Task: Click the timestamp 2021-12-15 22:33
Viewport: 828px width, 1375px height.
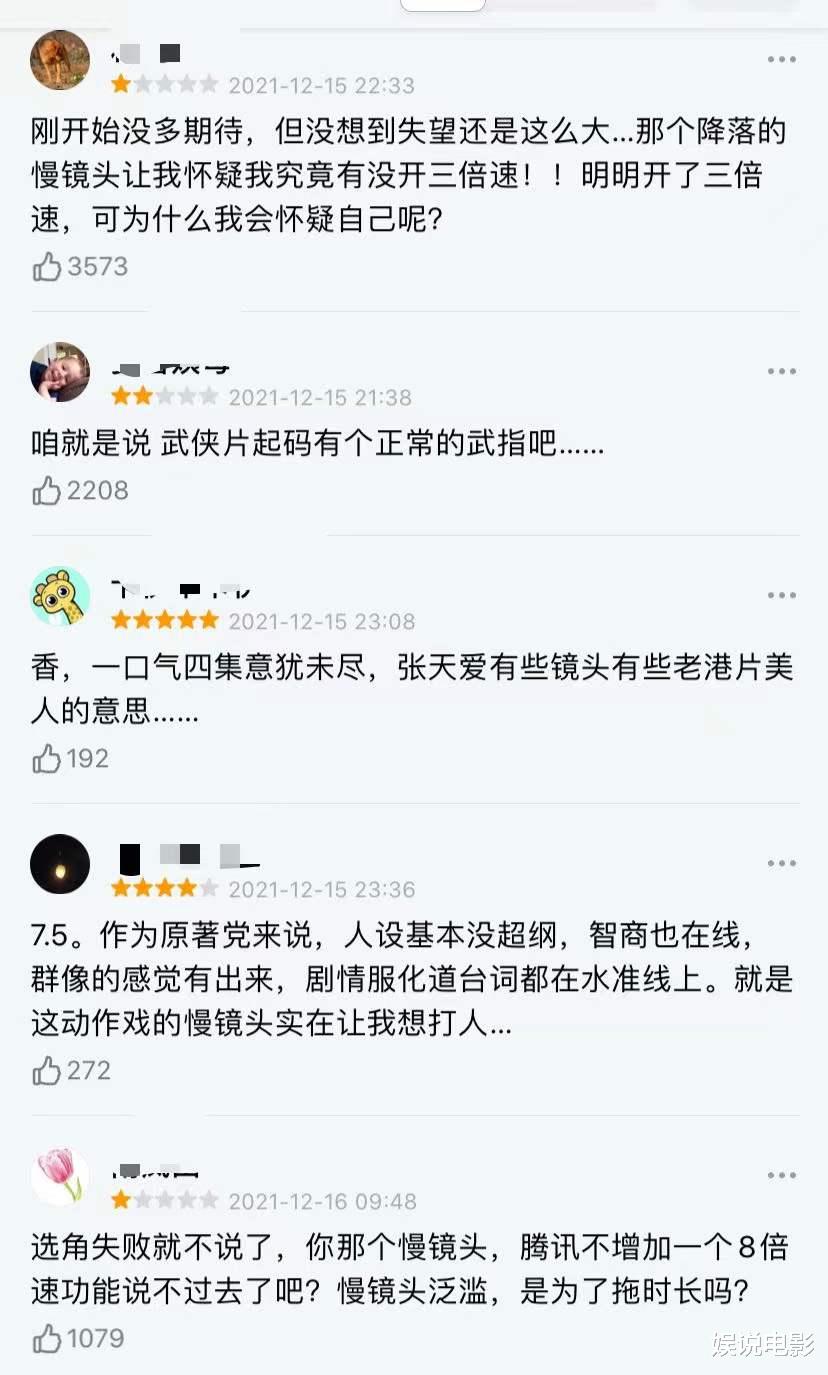Action: pos(320,85)
